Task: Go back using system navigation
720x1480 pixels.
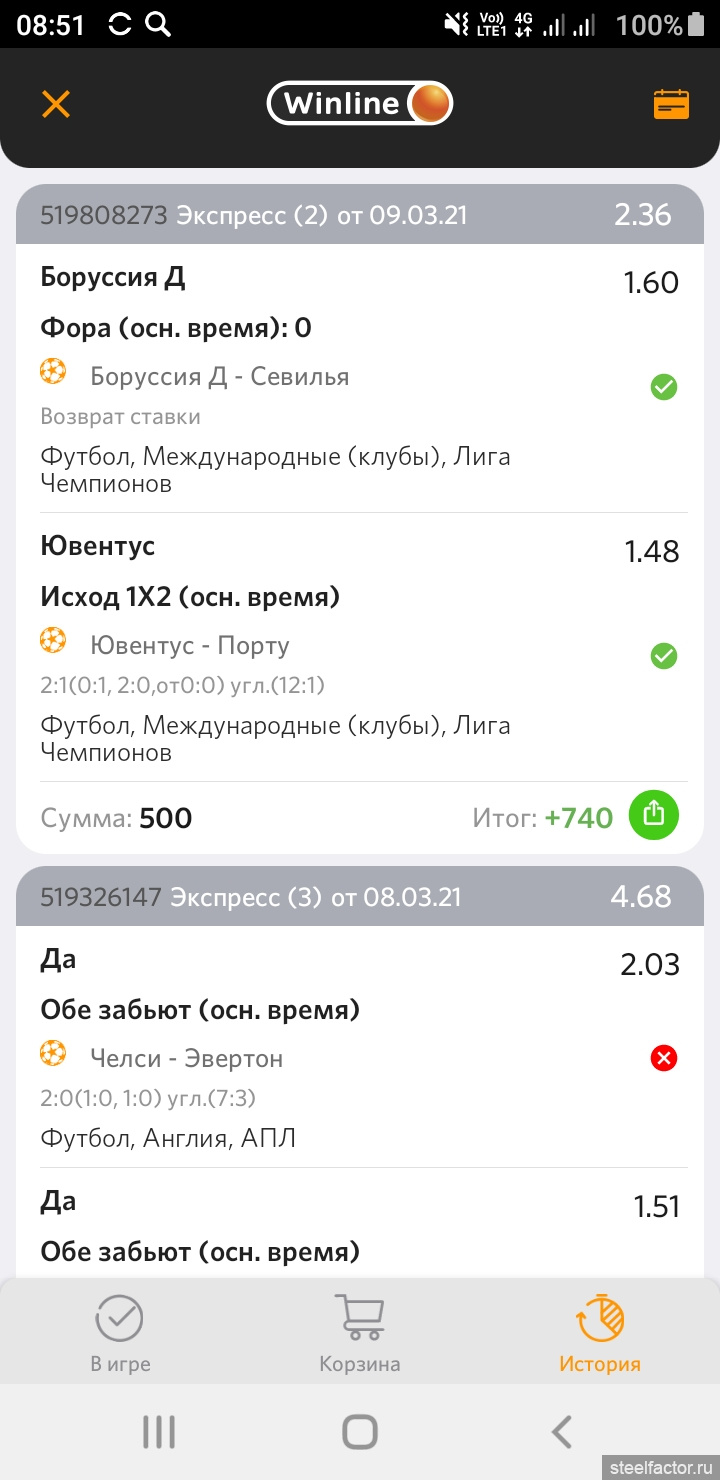Action: pos(562,1432)
